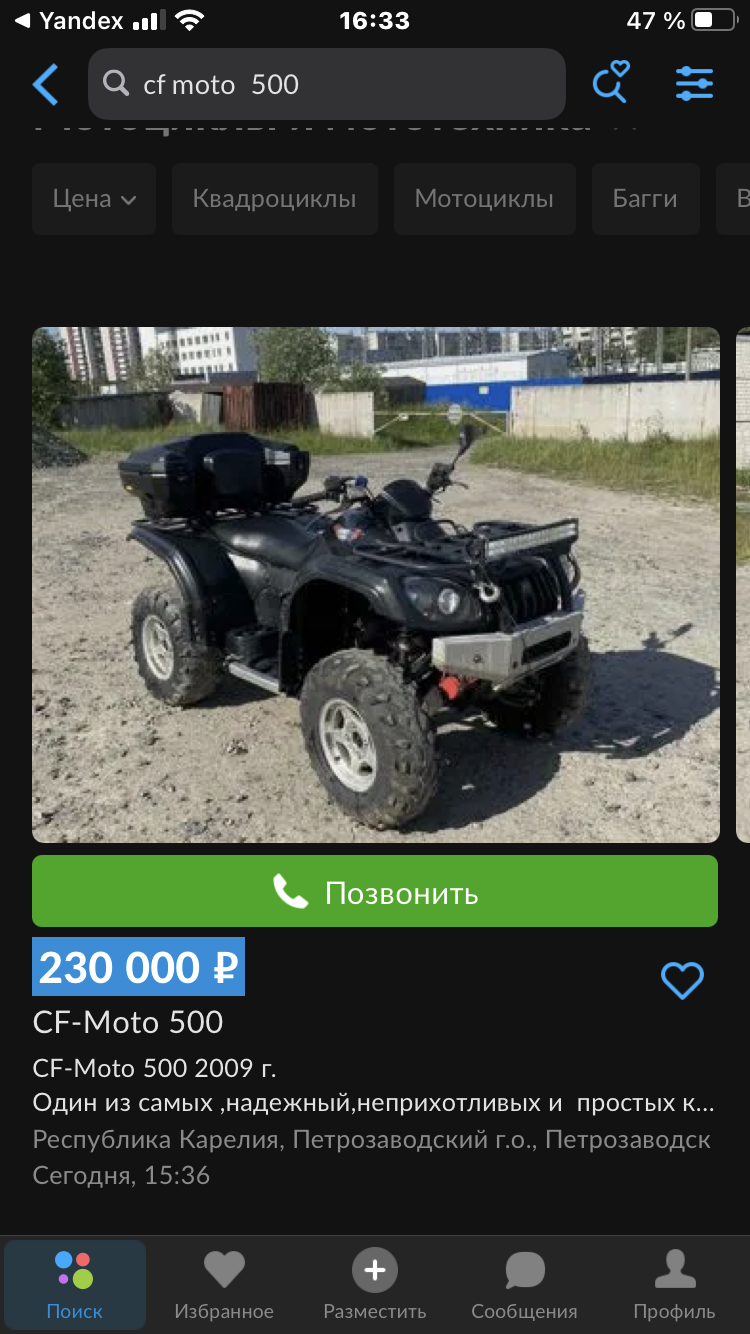Open the filter settings sliders icon
This screenshot has height=1334, width=750.
click(x=695, y=84)
